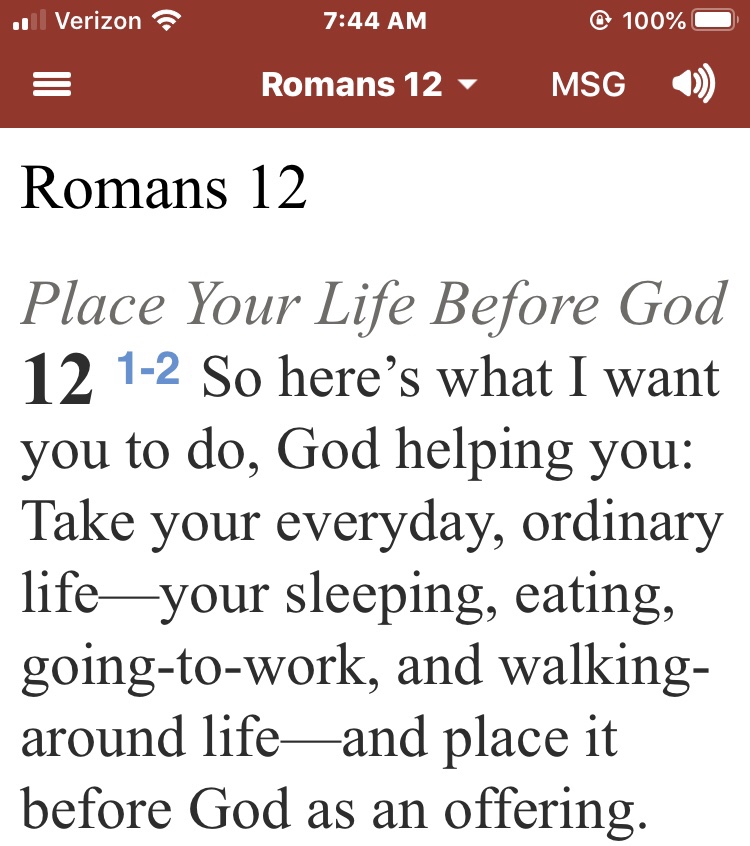Open the hamburger menu
This screenshot has width=750, height=846.
(x=52, y=85)
